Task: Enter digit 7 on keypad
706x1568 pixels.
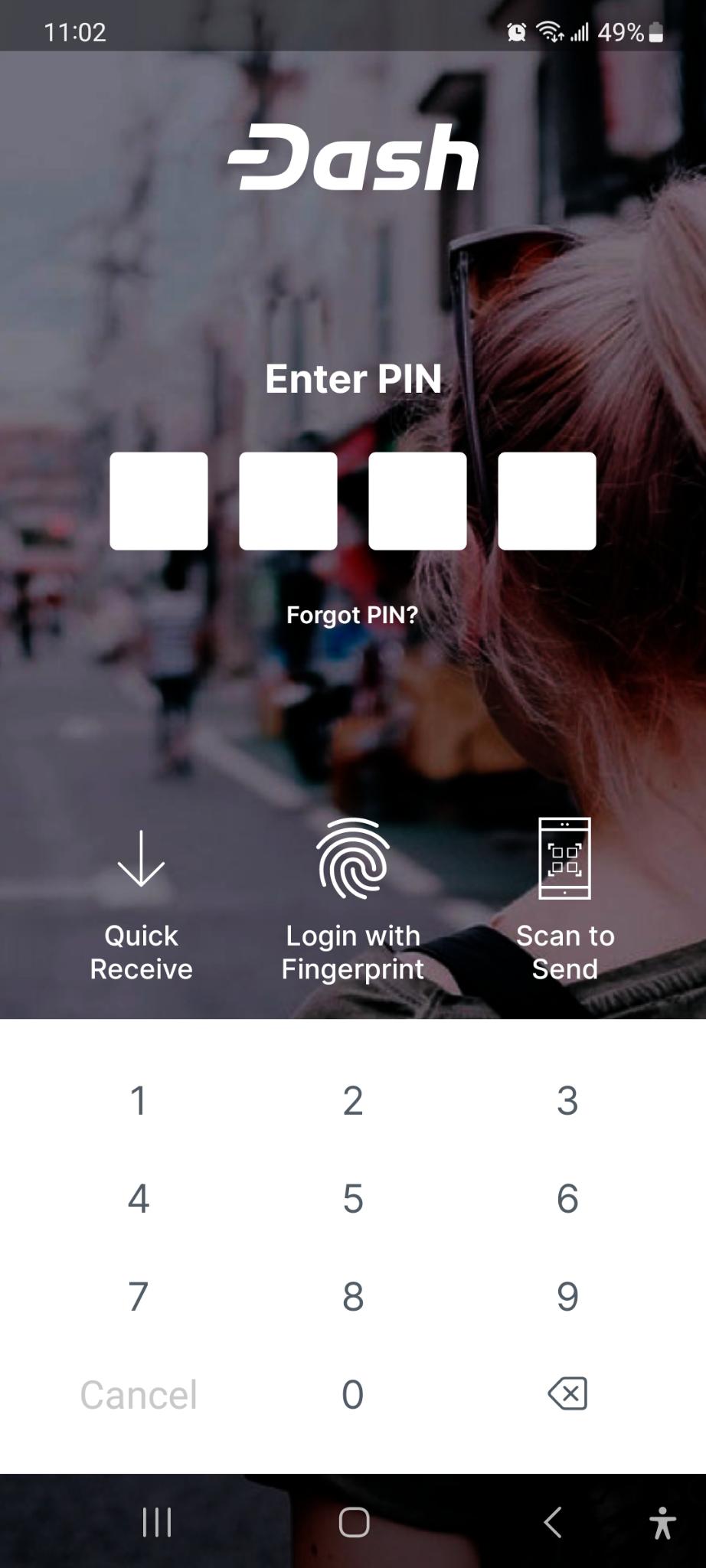Action: coord(139,1297)
